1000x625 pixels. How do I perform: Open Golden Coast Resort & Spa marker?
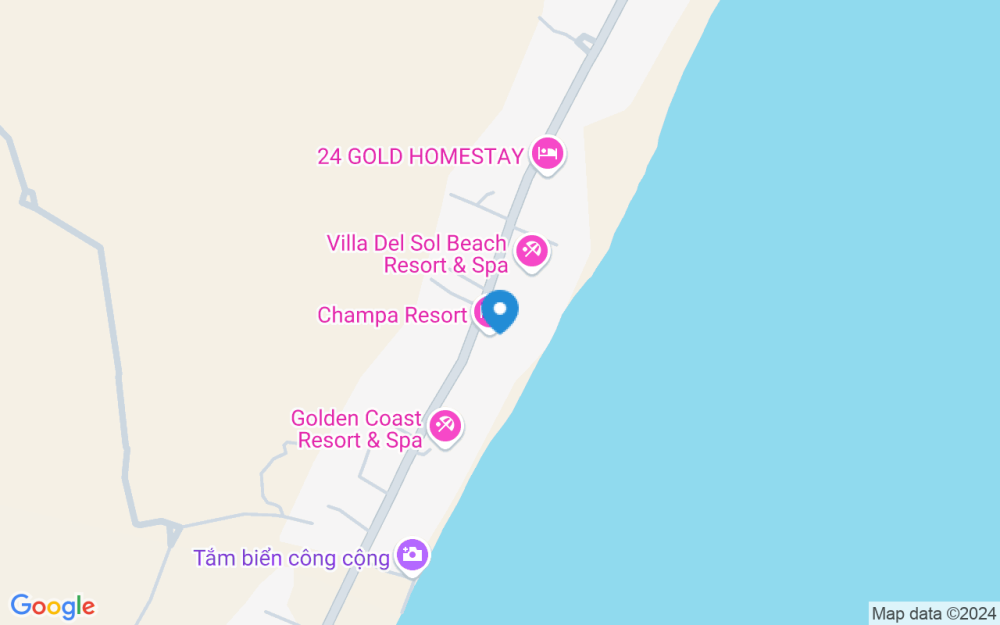(445, 426)
